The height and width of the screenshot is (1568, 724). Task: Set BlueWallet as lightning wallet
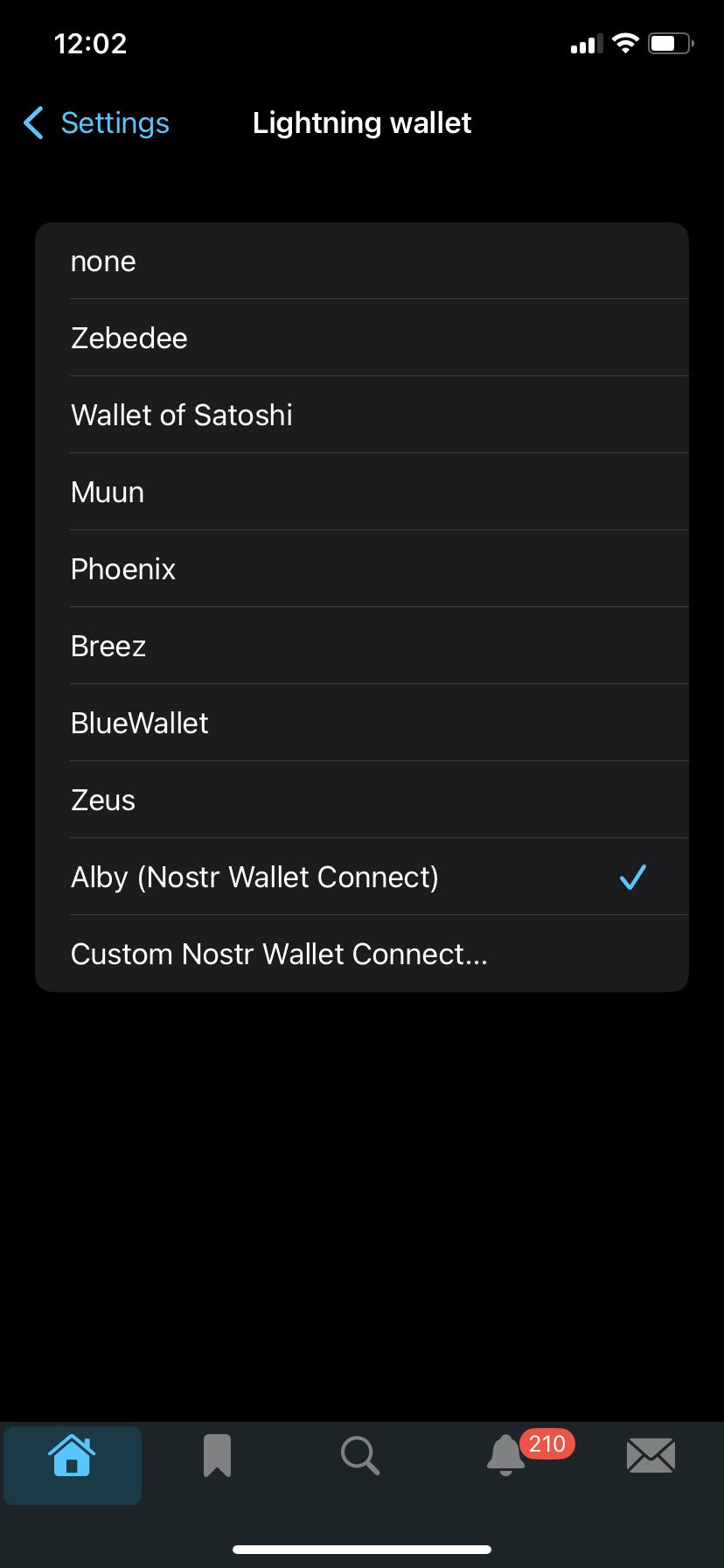click(x=362, y=724)
